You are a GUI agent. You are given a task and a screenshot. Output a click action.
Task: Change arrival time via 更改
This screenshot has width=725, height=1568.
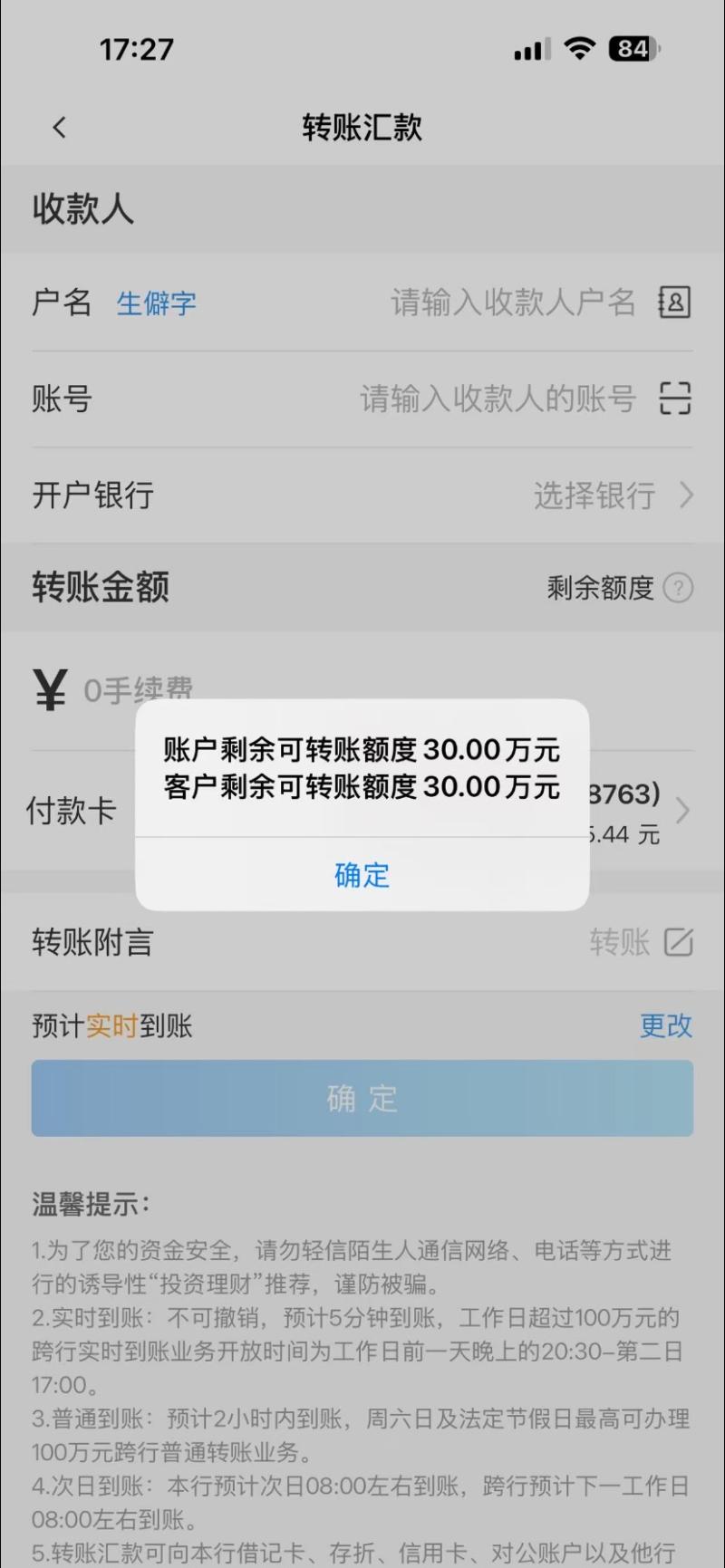tap(665, 1025)
